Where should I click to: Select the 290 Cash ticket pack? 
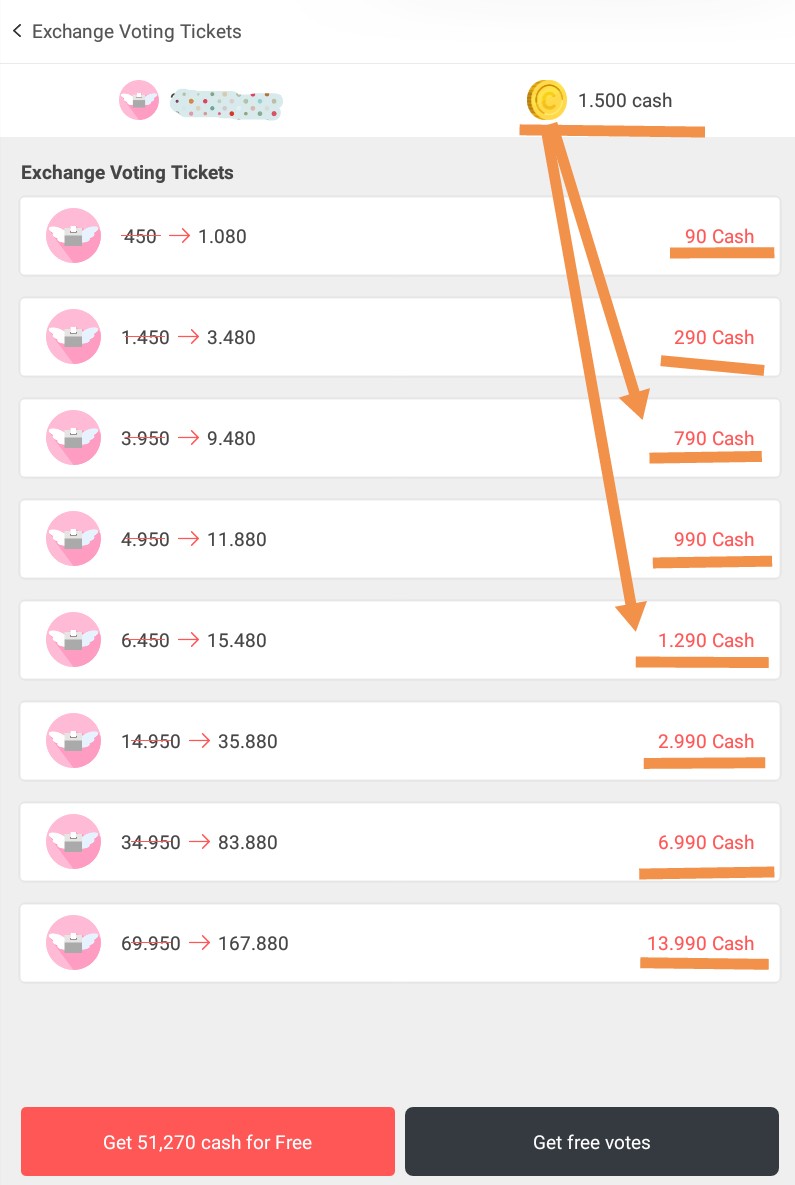(399, 338)
